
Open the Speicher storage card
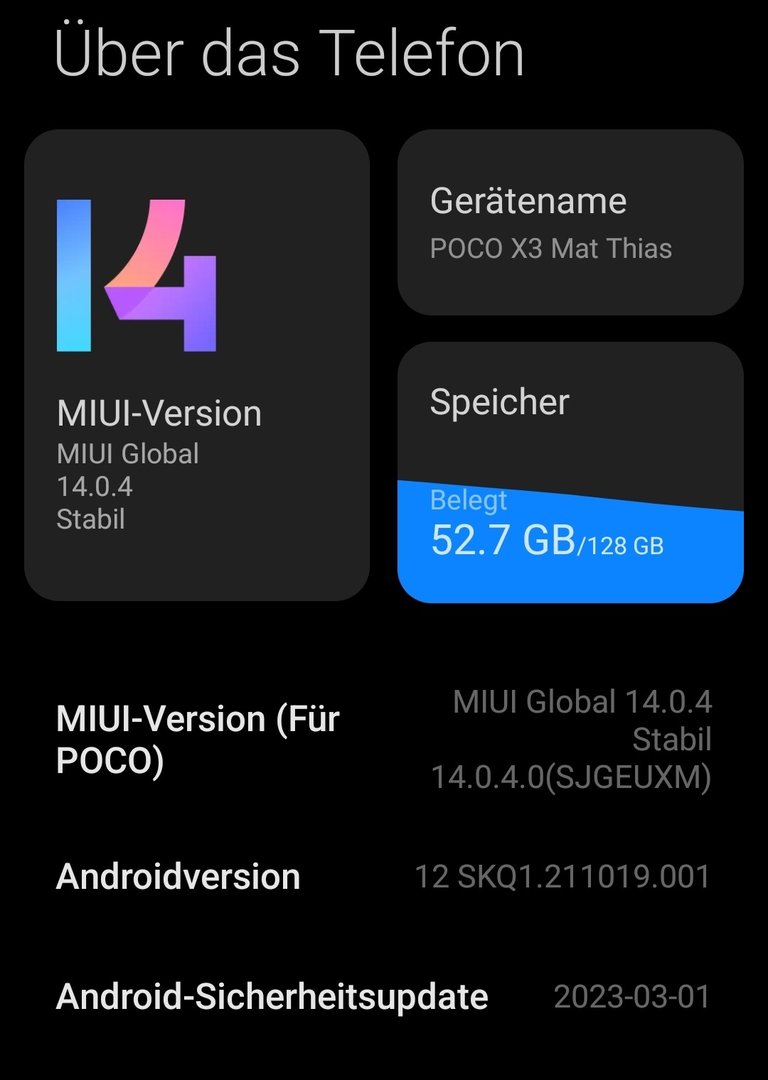click(570, 472)
